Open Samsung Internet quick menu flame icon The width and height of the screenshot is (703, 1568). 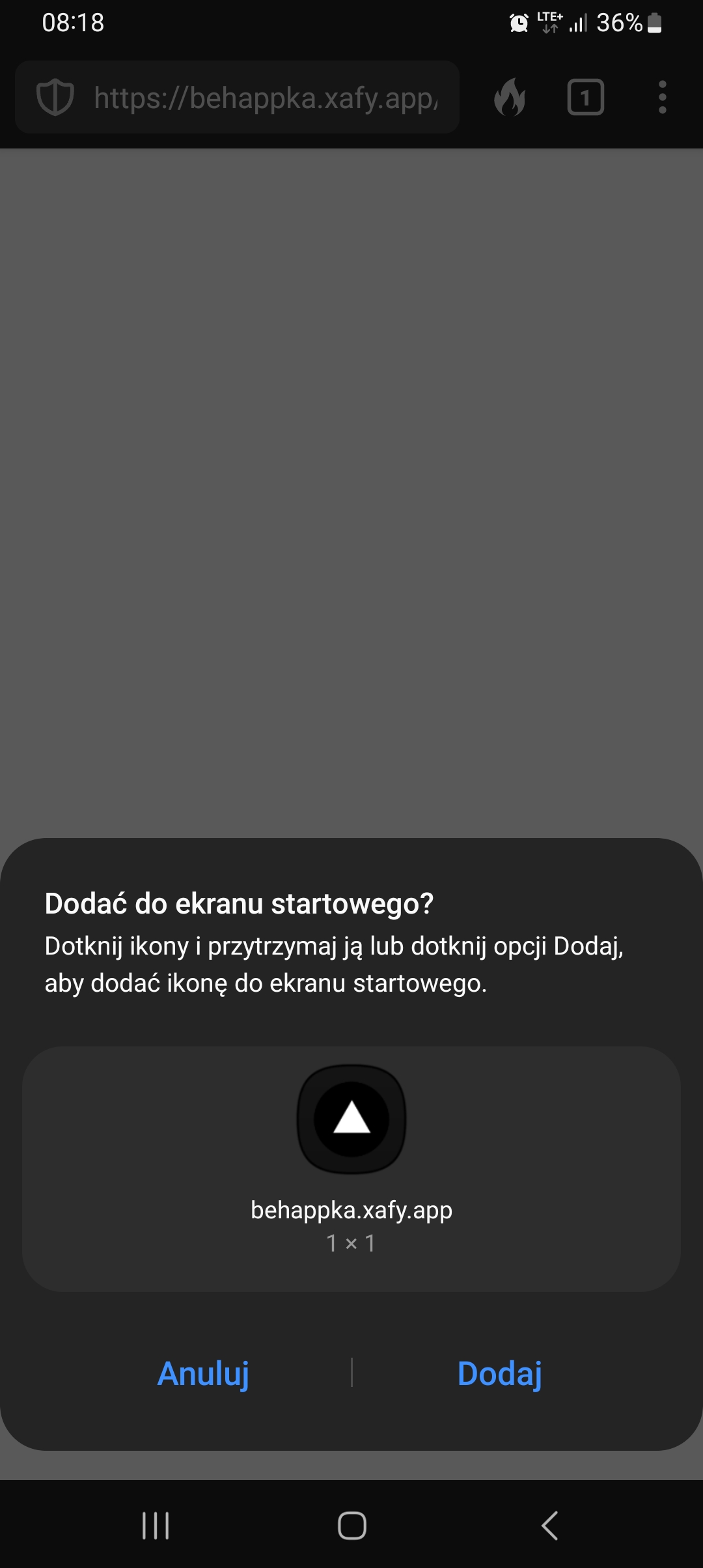[x=510, y=97]
